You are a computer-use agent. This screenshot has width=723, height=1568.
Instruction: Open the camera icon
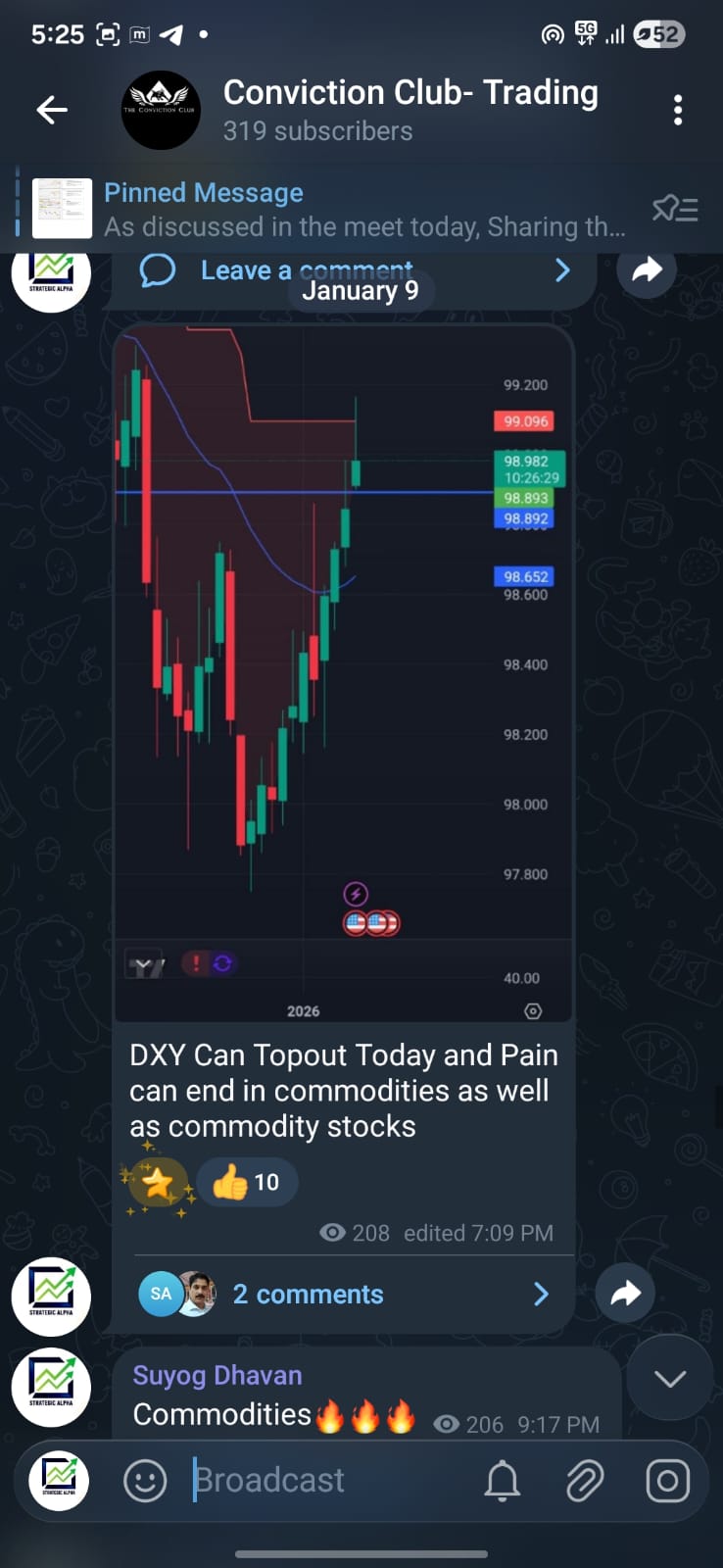667,1481
